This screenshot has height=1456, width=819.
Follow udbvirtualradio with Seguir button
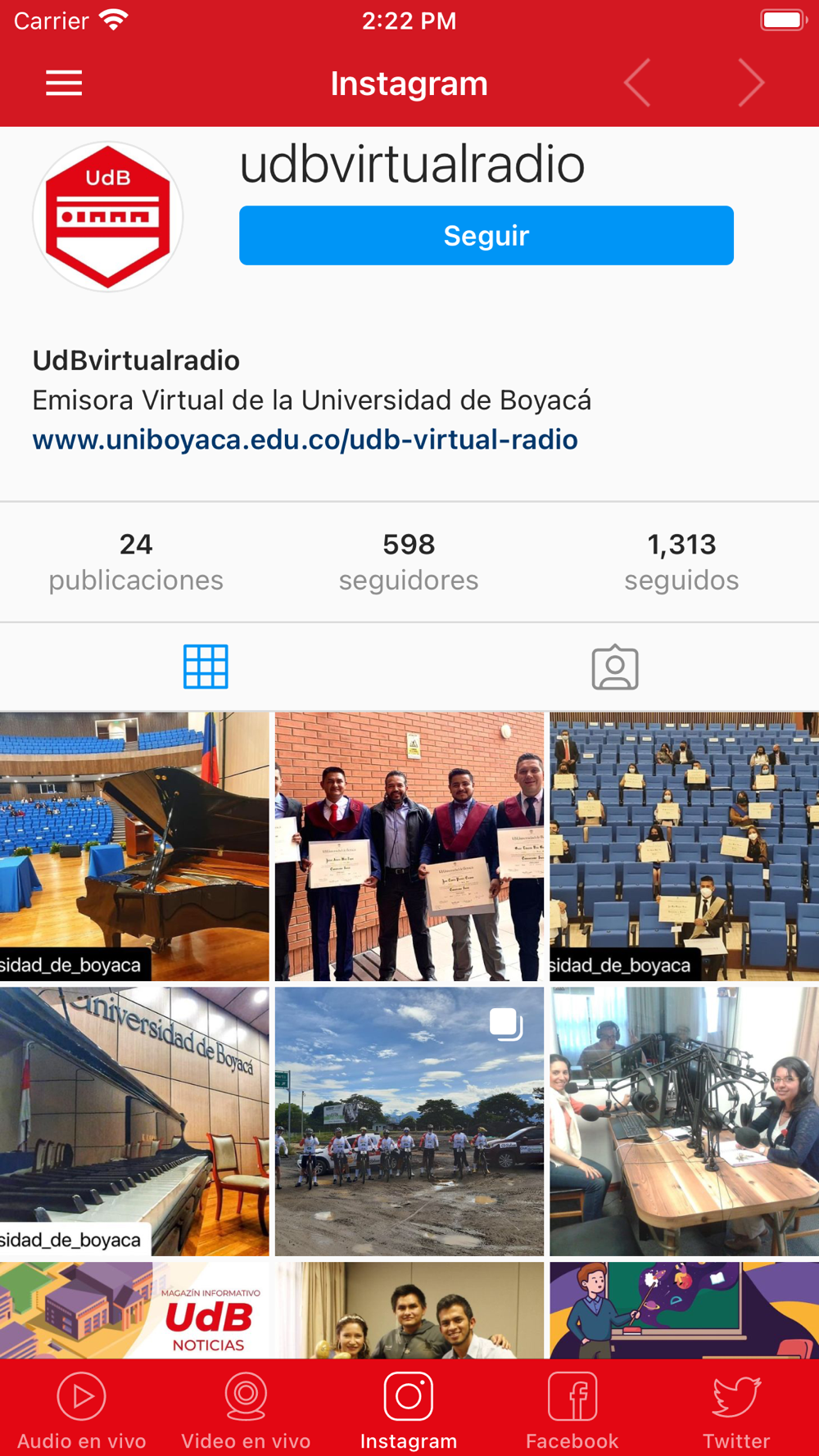tap(486, 236)
